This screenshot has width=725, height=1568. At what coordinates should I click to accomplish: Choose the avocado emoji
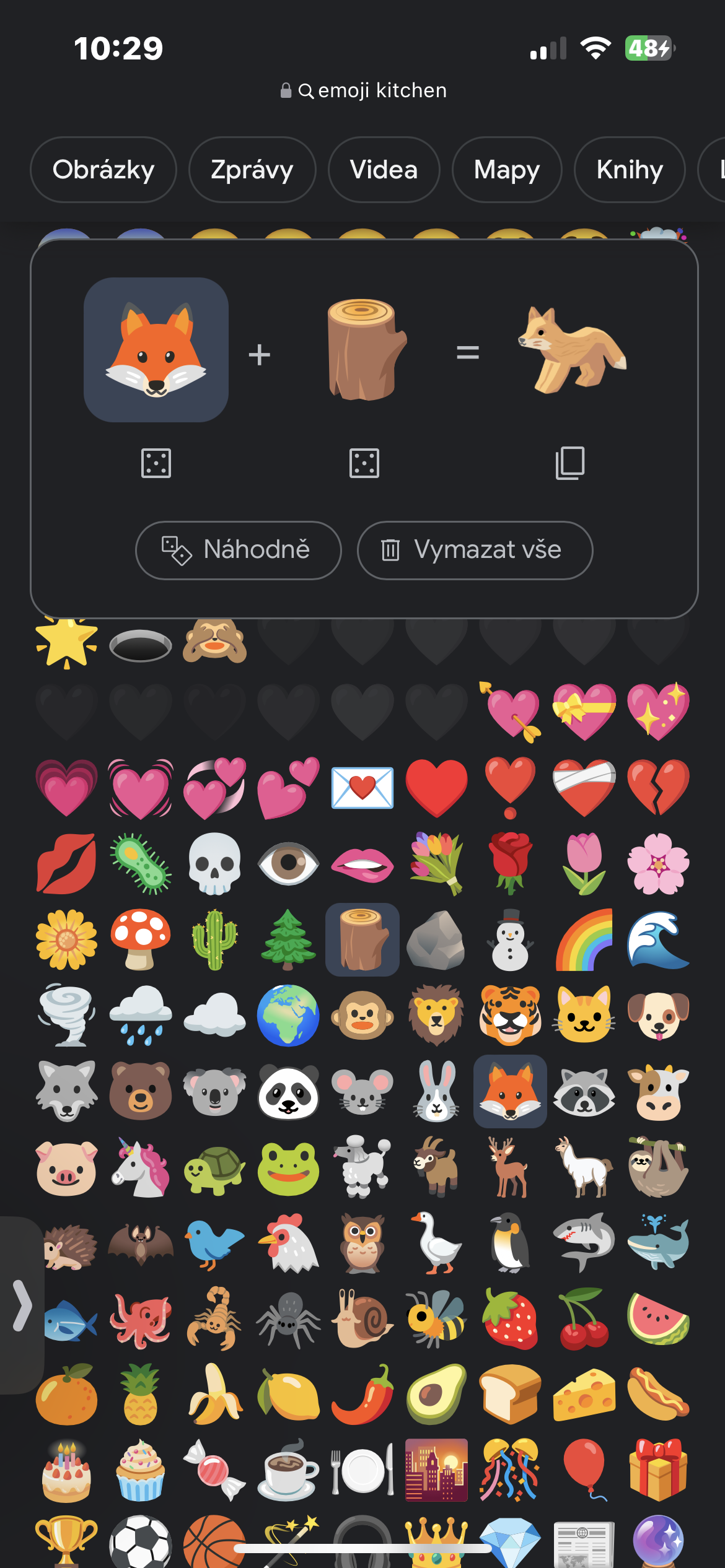tap(436, 1395)
